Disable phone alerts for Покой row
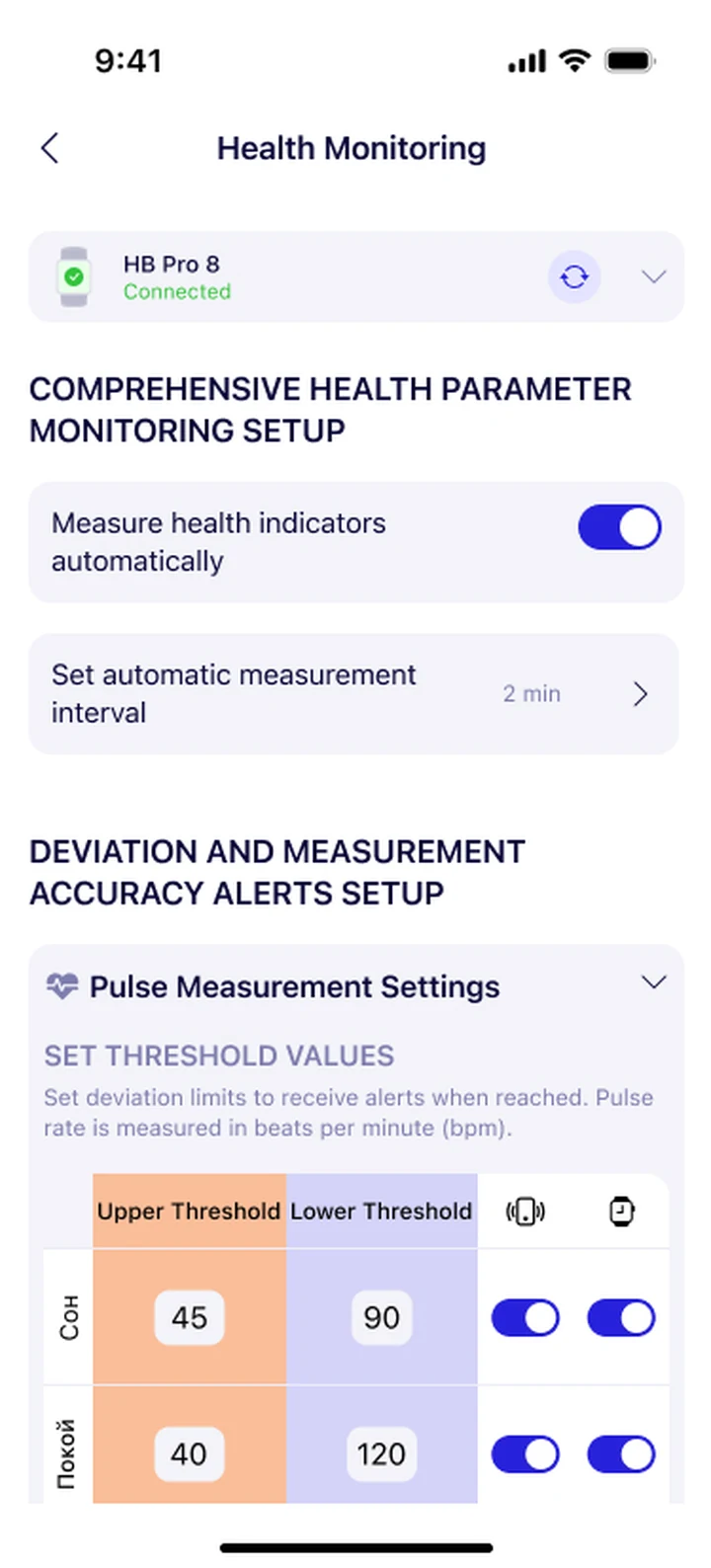Viewport: 711px width, 1568px height. [x=525, y=1453]
